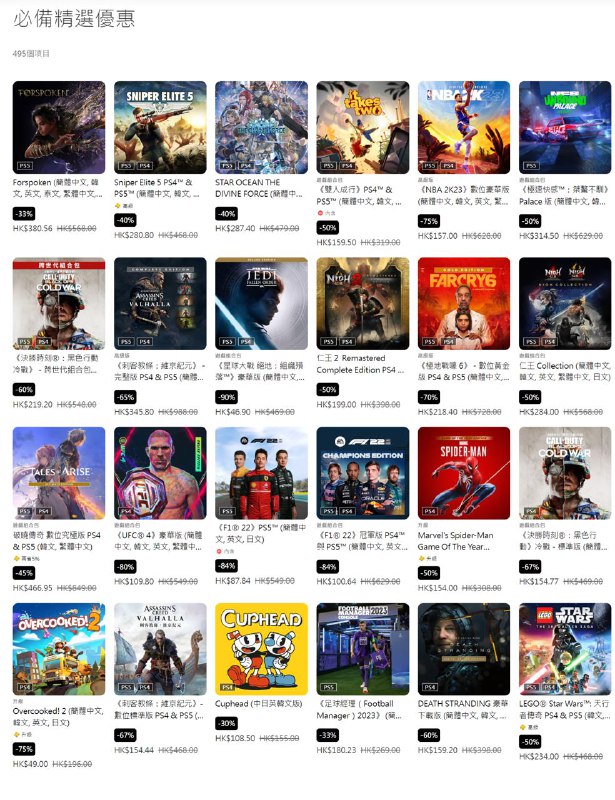Image resolution: width=615 pixels, height=800 pixels.
Task: Open Assassin's Creed Valhalla Complete Edition
Action: click(160, 303)
